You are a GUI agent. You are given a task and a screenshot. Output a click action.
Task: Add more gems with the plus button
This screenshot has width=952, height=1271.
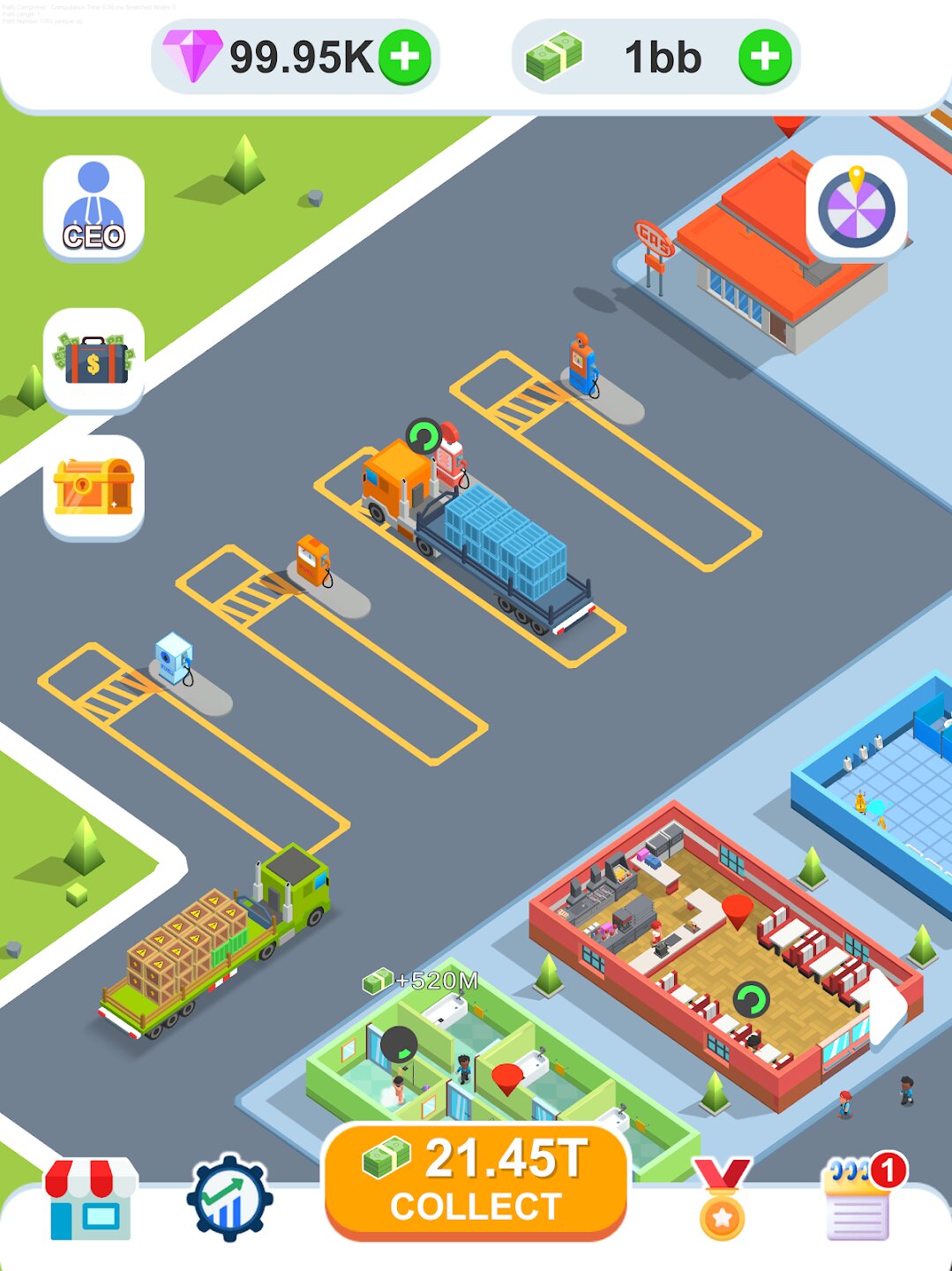pos(405,57)
